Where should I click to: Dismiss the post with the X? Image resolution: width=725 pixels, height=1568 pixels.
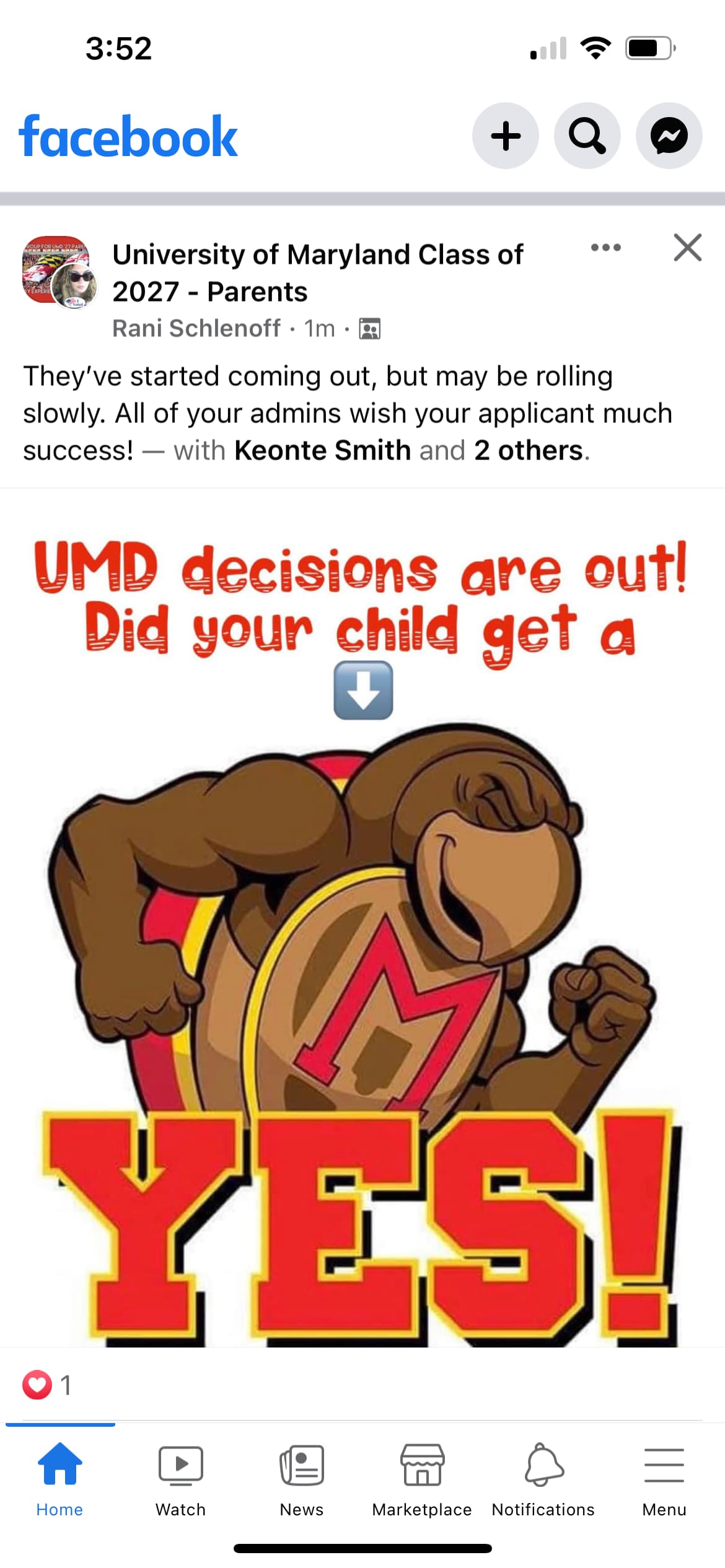687,248
